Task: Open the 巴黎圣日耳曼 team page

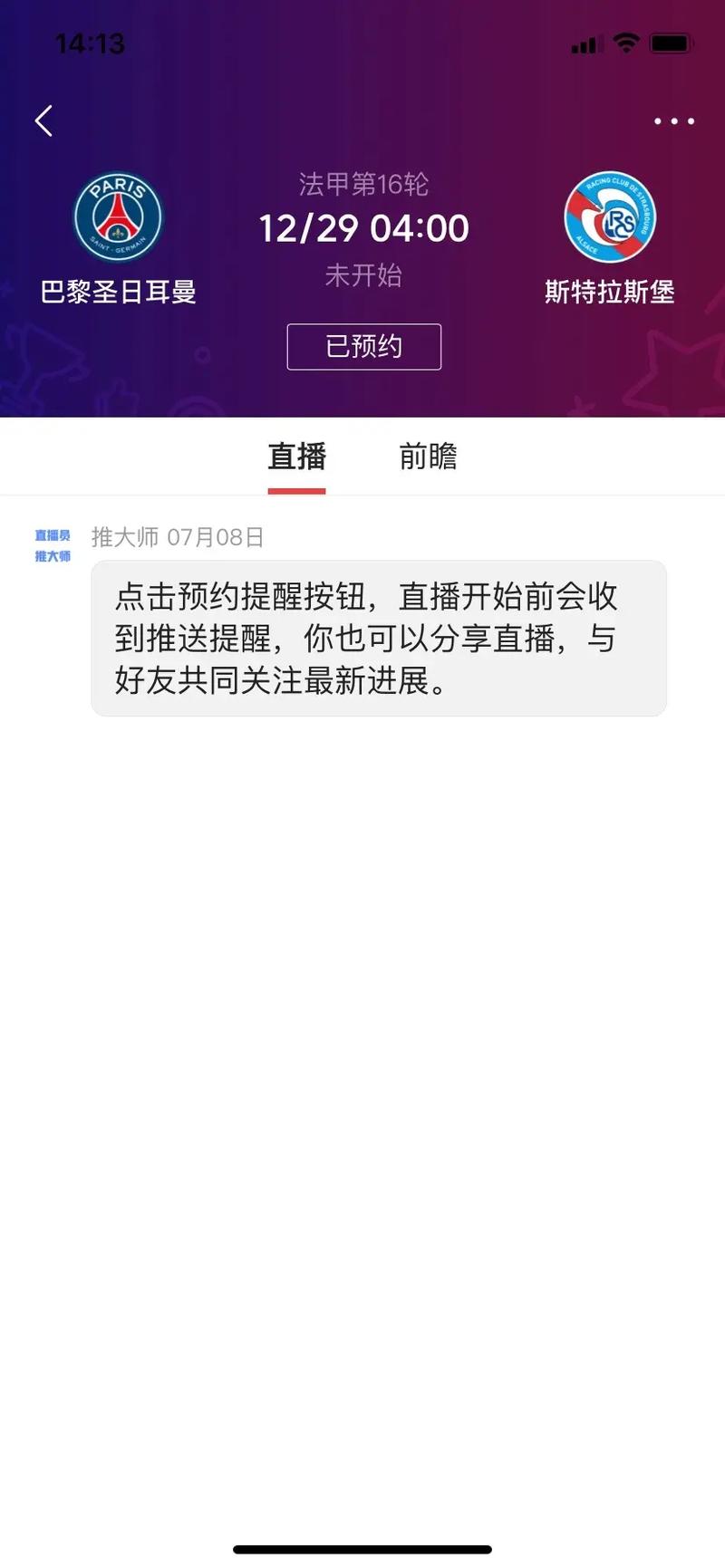Action: click(118, 238)
